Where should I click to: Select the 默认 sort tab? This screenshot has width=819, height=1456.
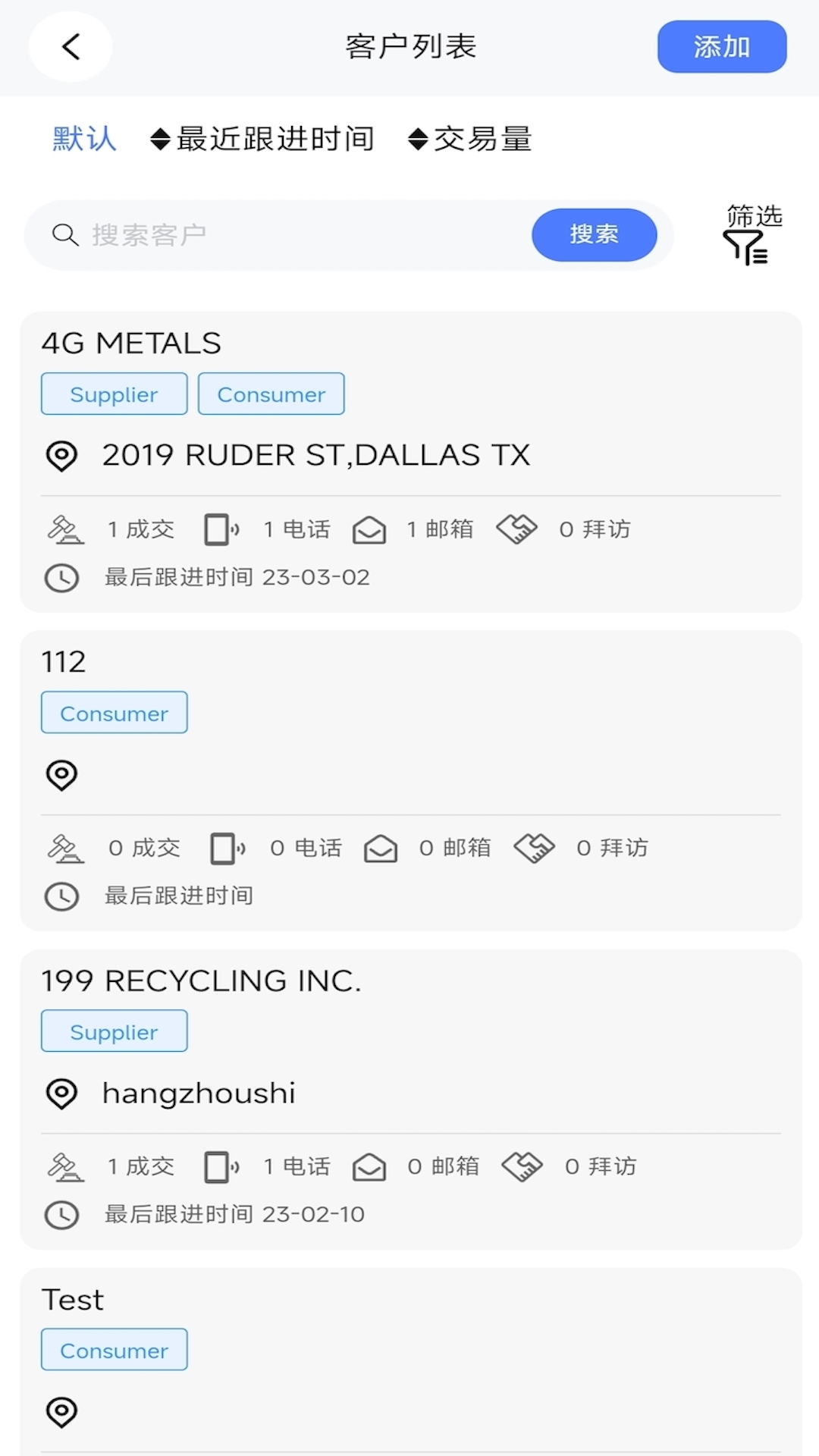(83, 139)
